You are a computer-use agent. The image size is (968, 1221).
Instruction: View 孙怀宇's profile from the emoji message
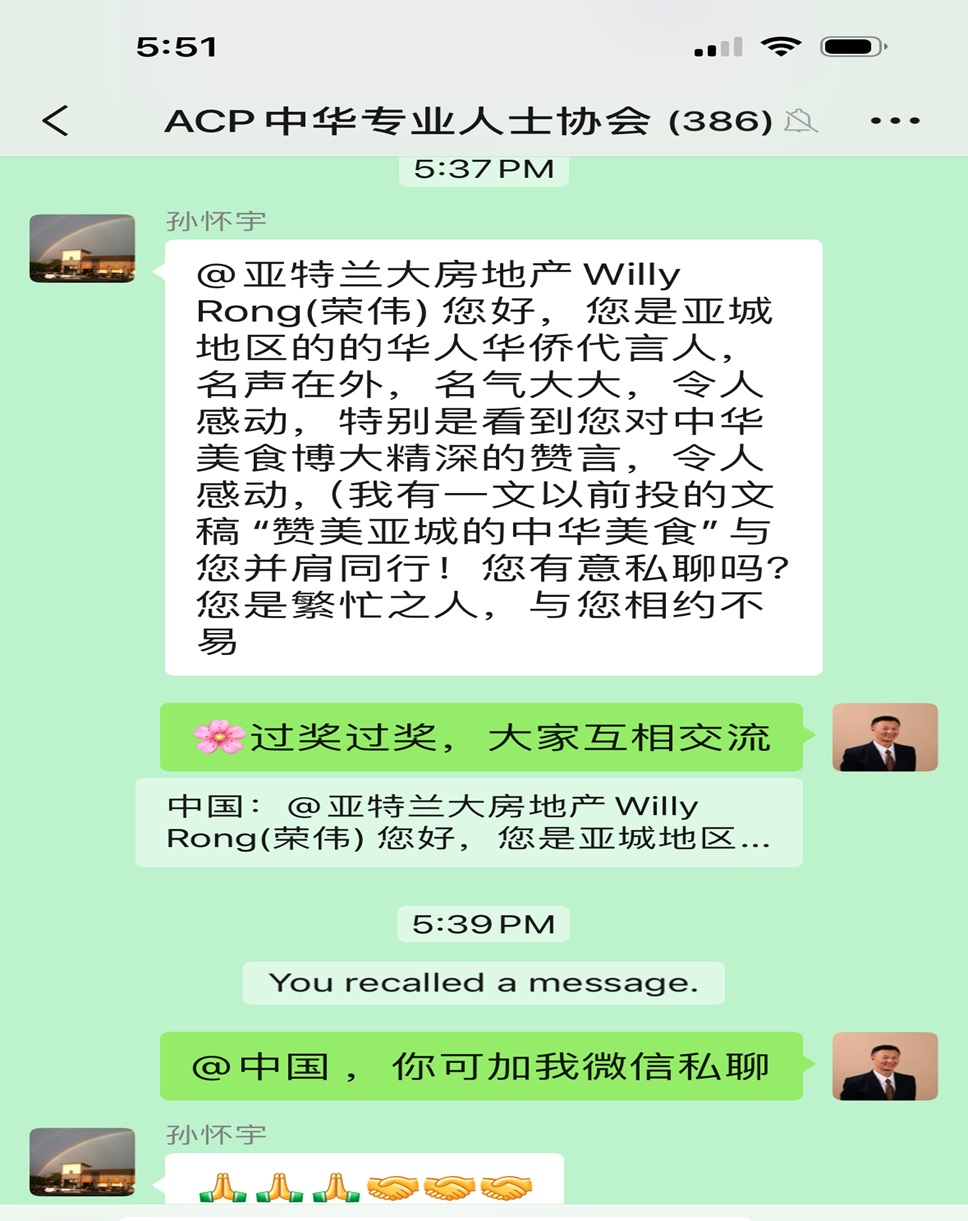(x=82, y=1162)
